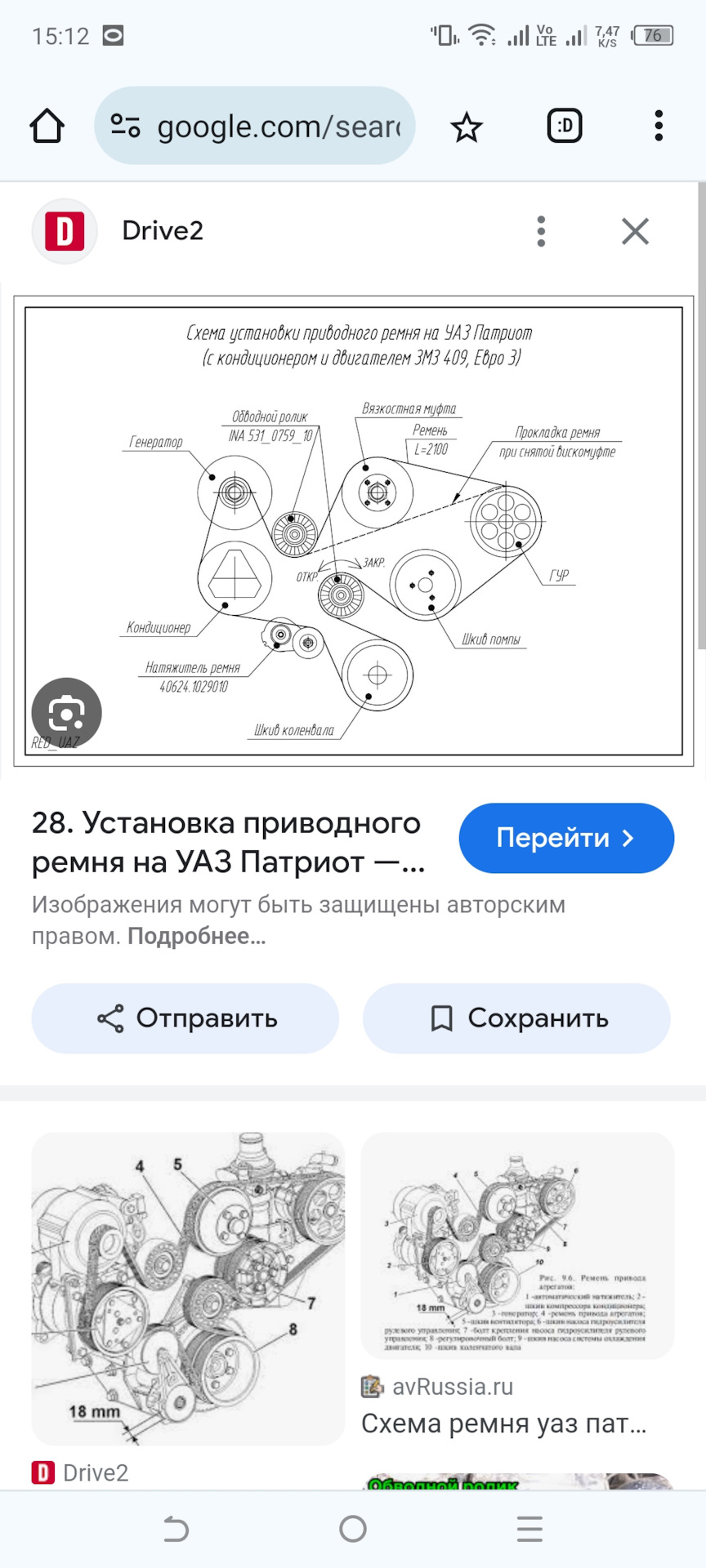
Task: Open the tab switcher
Action: (564, 126)
